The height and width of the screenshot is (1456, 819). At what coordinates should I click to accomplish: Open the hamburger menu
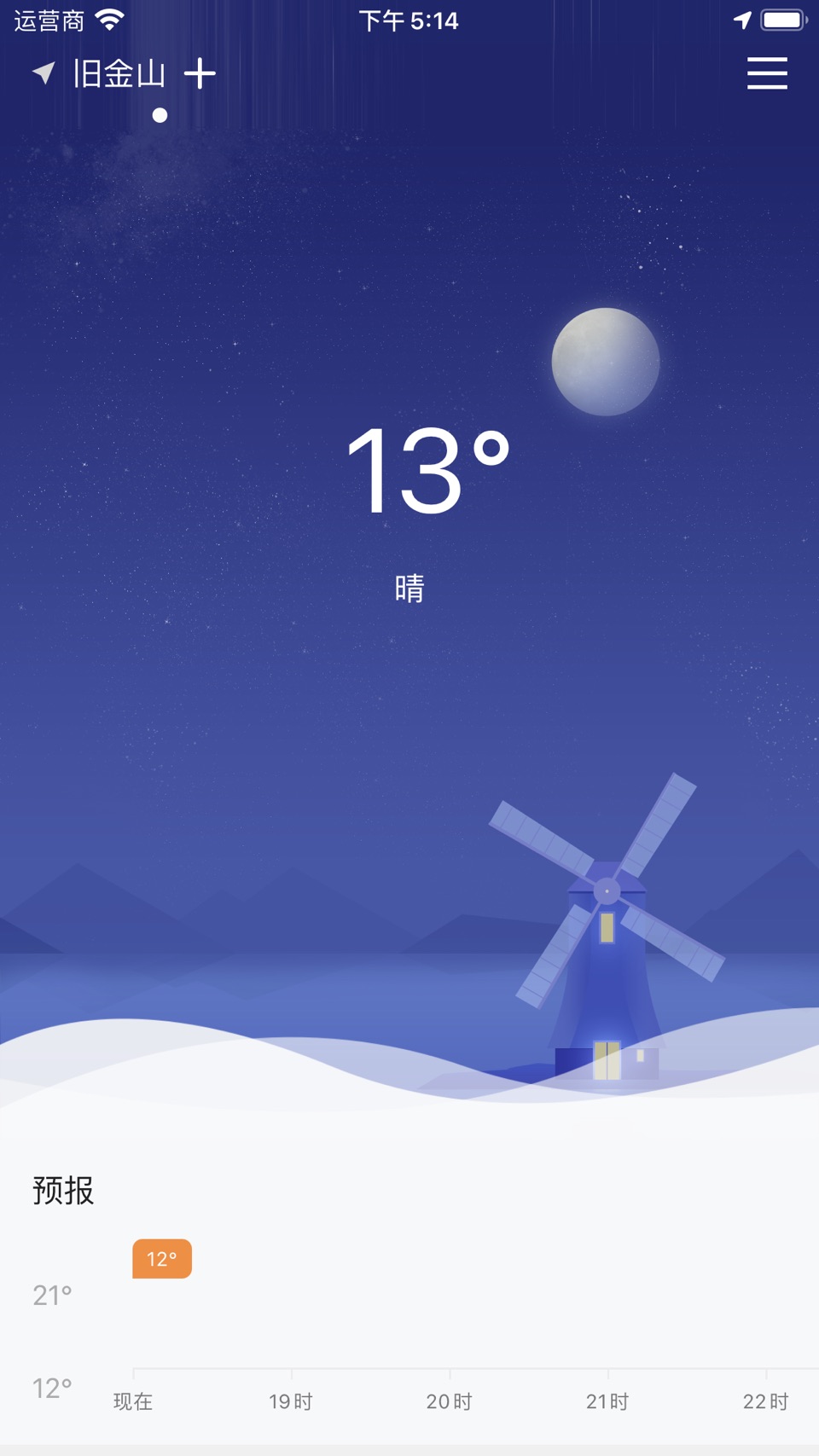pos(767,73)
